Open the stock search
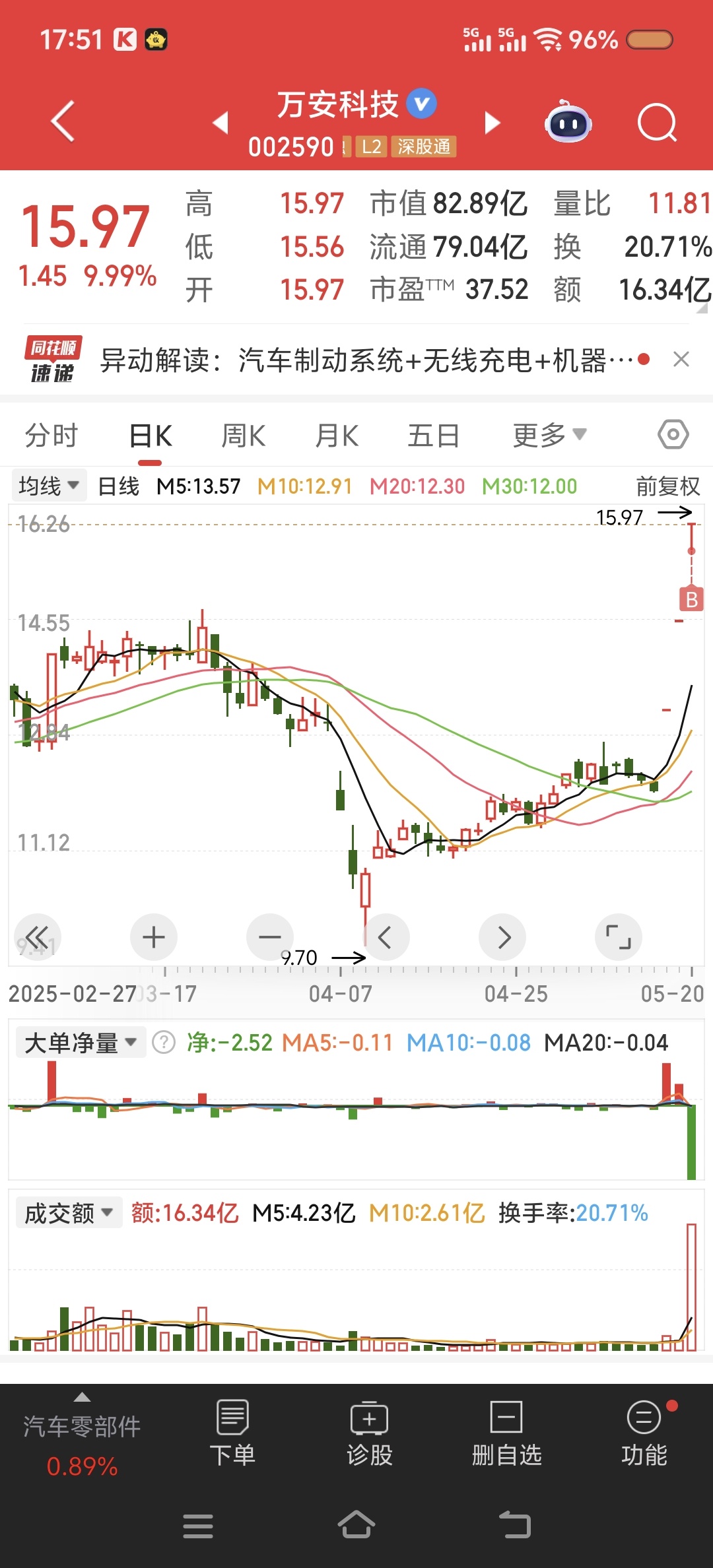Screen dimensions: 713x1568 (x=657, y=123)
